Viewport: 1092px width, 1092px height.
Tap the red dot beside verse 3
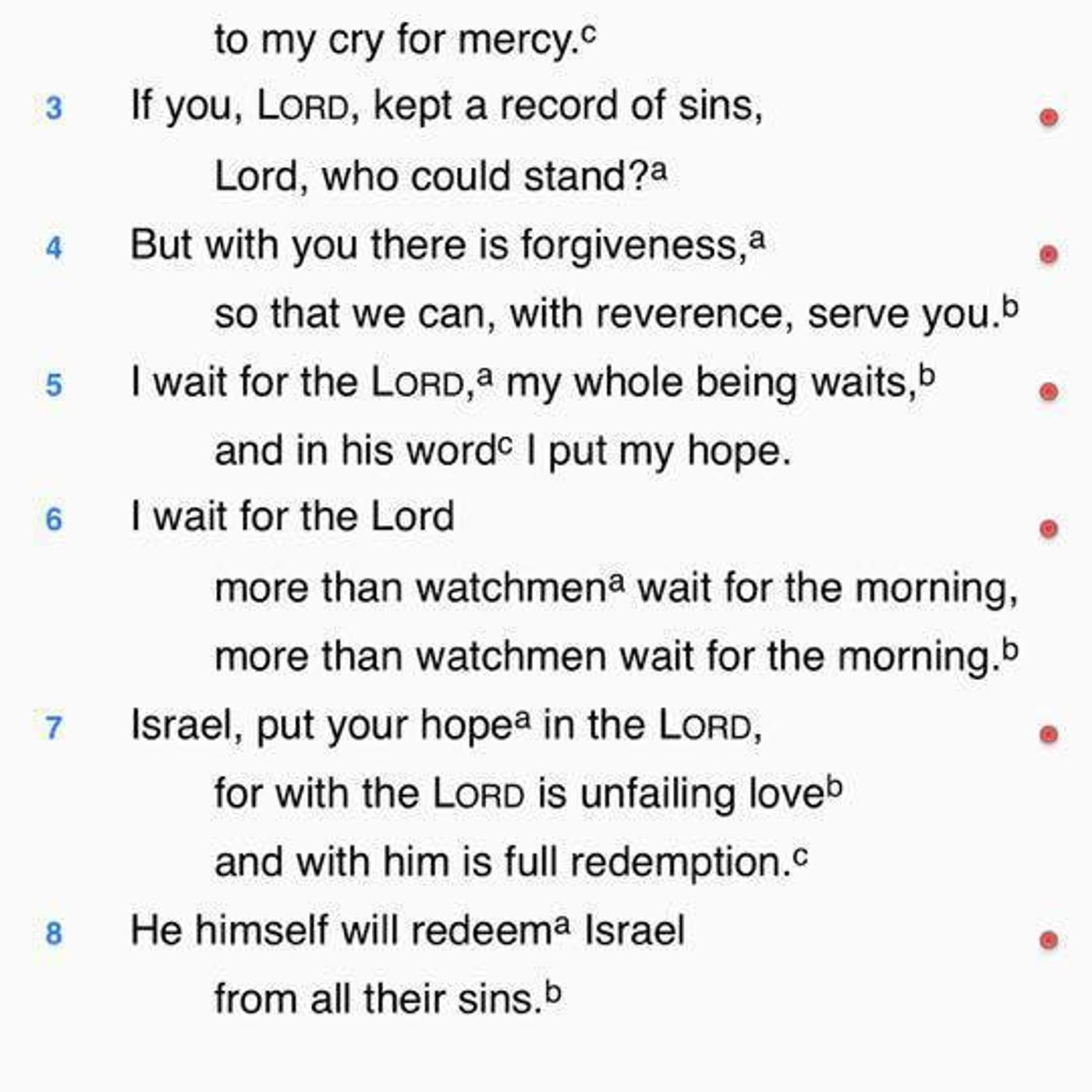[x=1048, y=117]
